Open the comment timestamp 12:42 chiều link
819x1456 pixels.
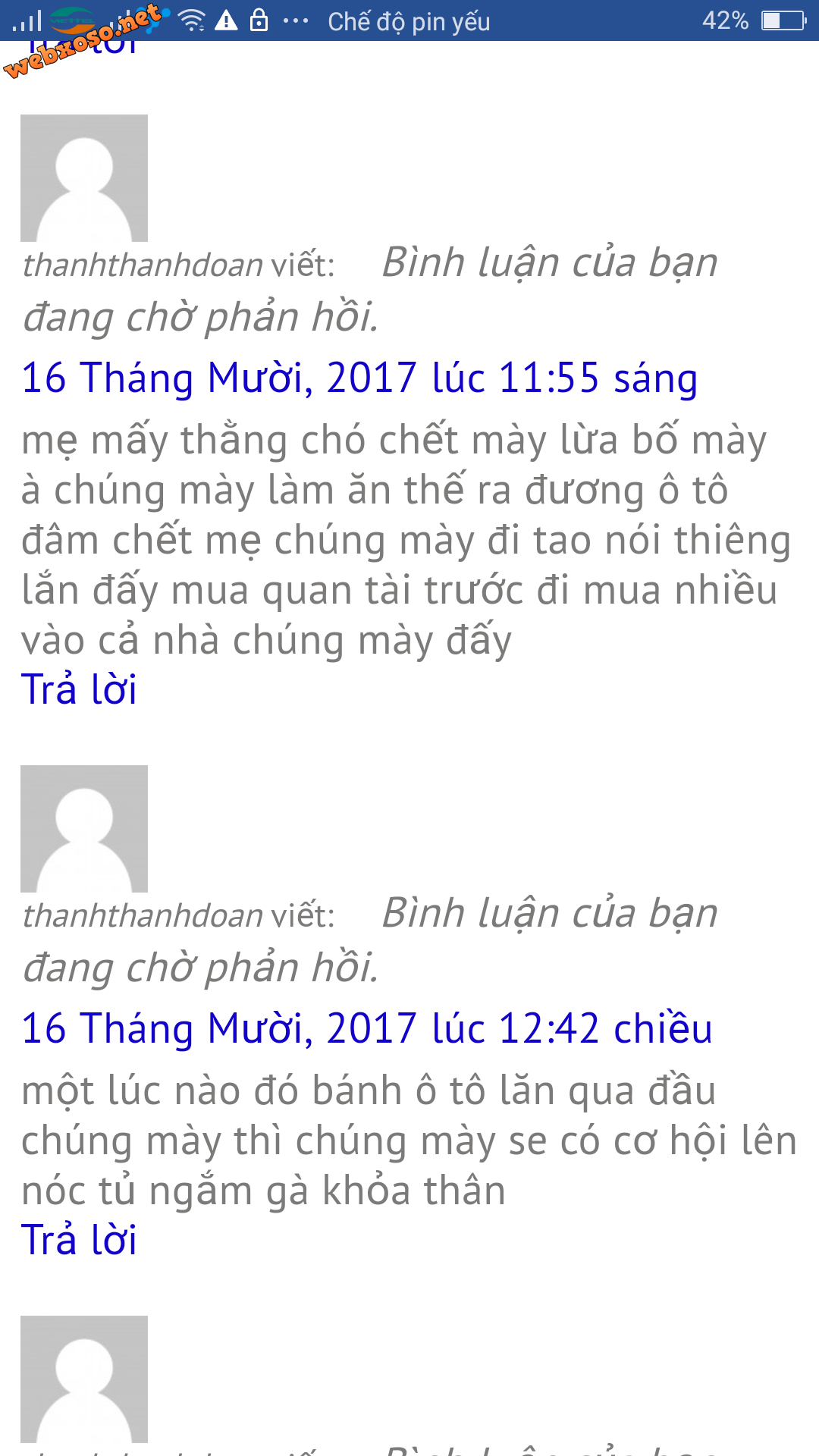click(x=366, y=1028)
